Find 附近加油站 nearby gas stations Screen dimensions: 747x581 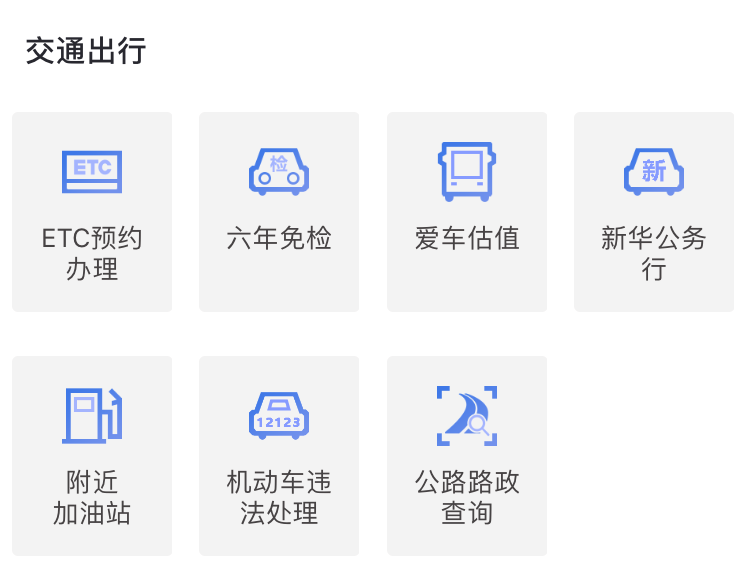92,456
